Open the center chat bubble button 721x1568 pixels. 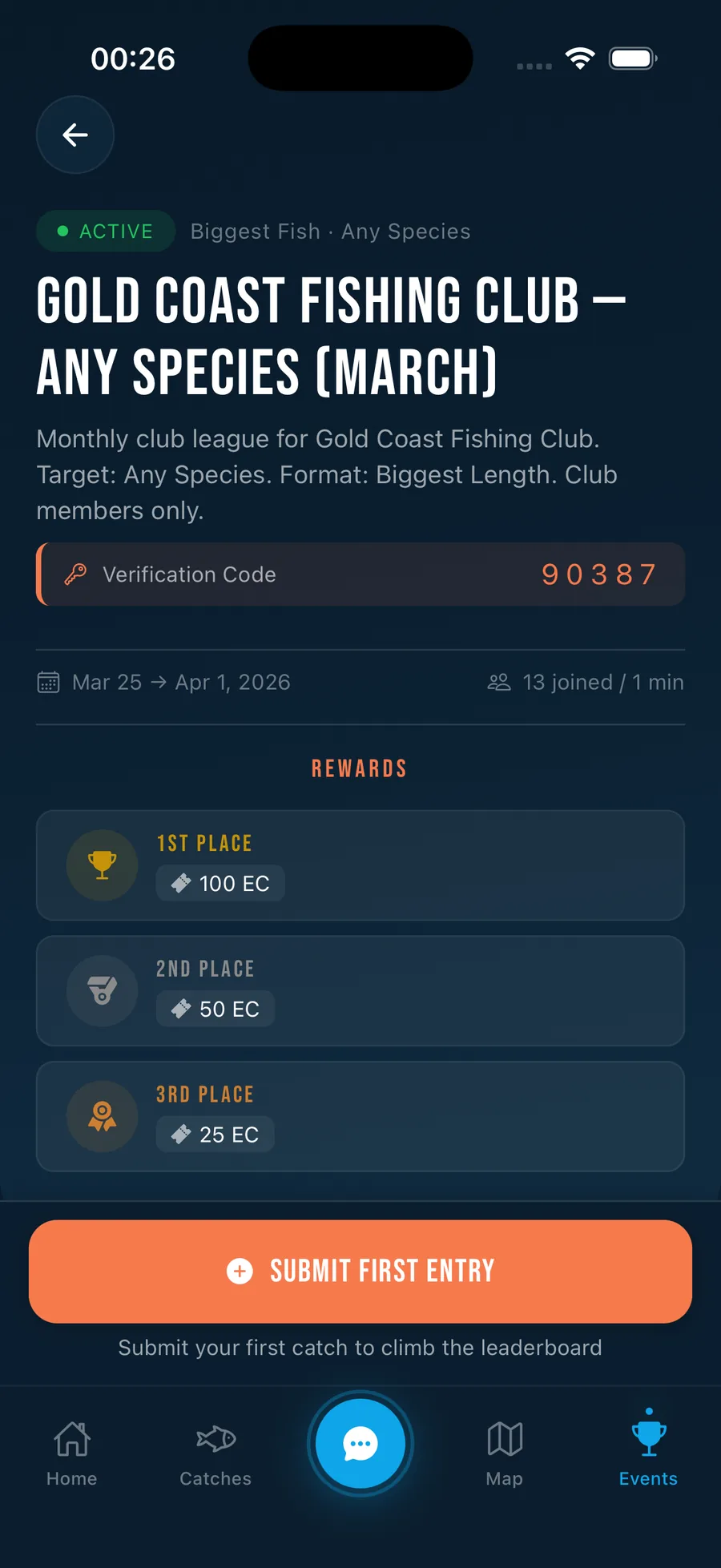click(x=360, y=1444)
